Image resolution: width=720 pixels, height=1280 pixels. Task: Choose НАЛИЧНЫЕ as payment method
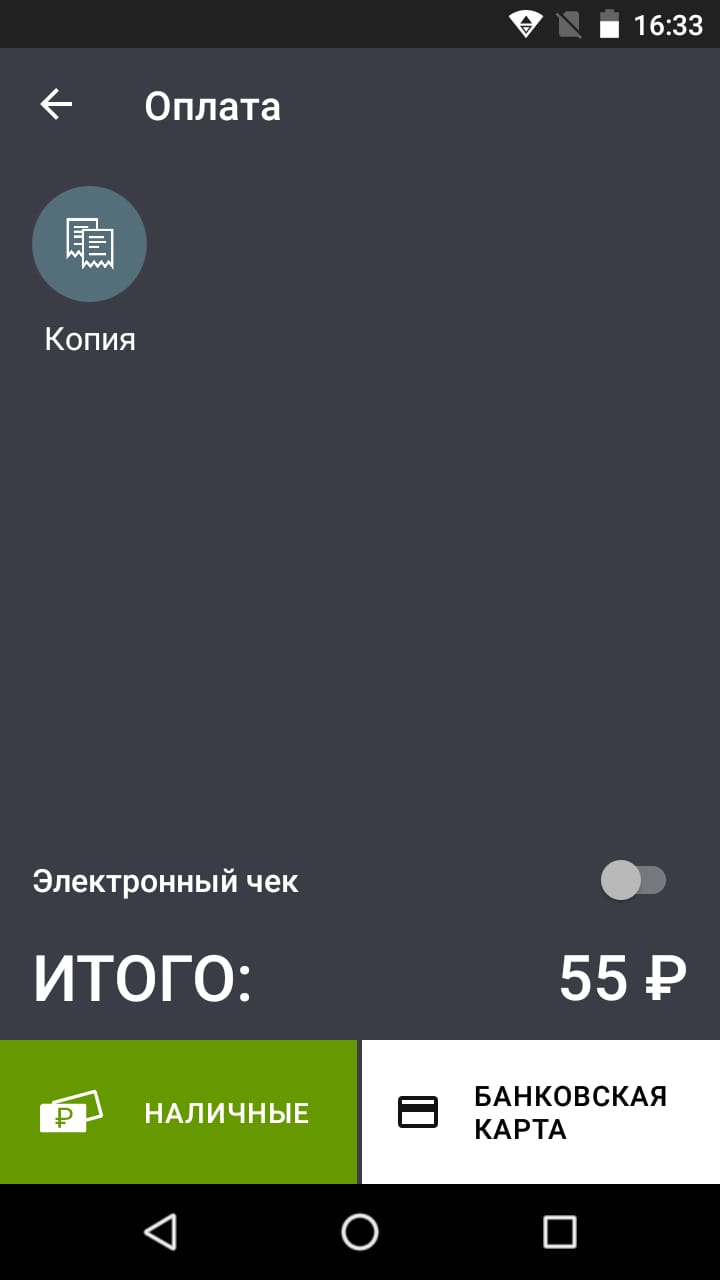pos(178,1111)
